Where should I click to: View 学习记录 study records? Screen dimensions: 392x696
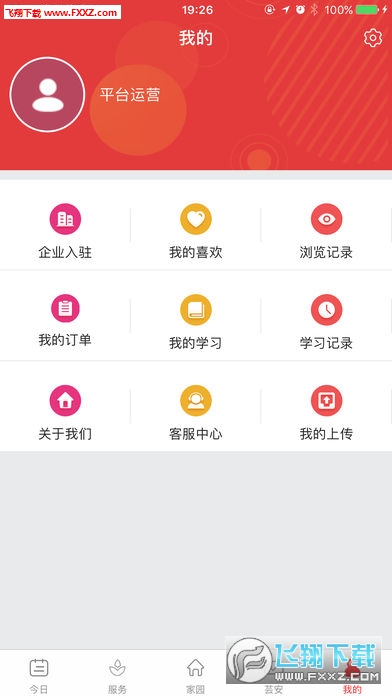click(x=326, y=322)
